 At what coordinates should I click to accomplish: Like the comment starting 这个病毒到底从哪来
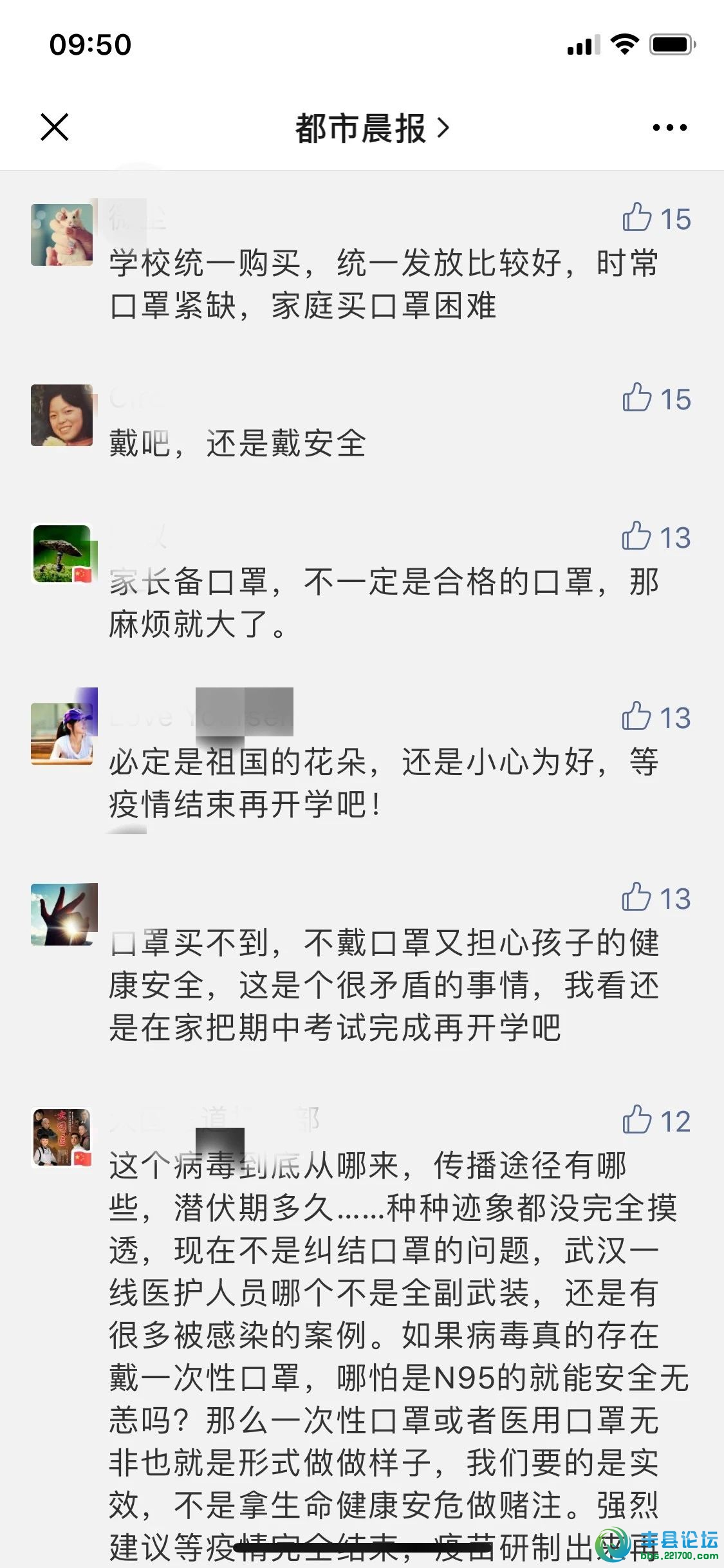(637, 1120)
